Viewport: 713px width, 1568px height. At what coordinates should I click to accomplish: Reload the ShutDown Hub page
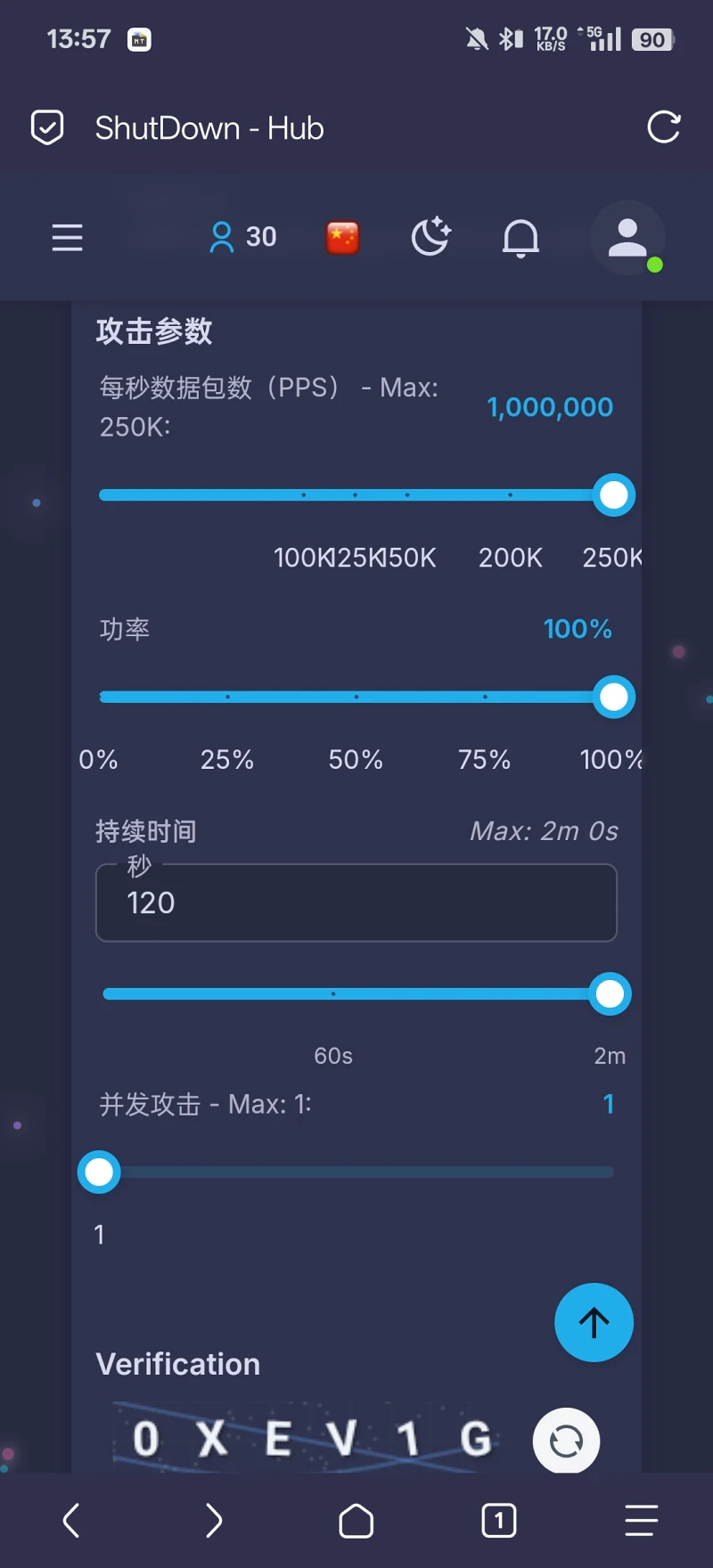(663, 127)
